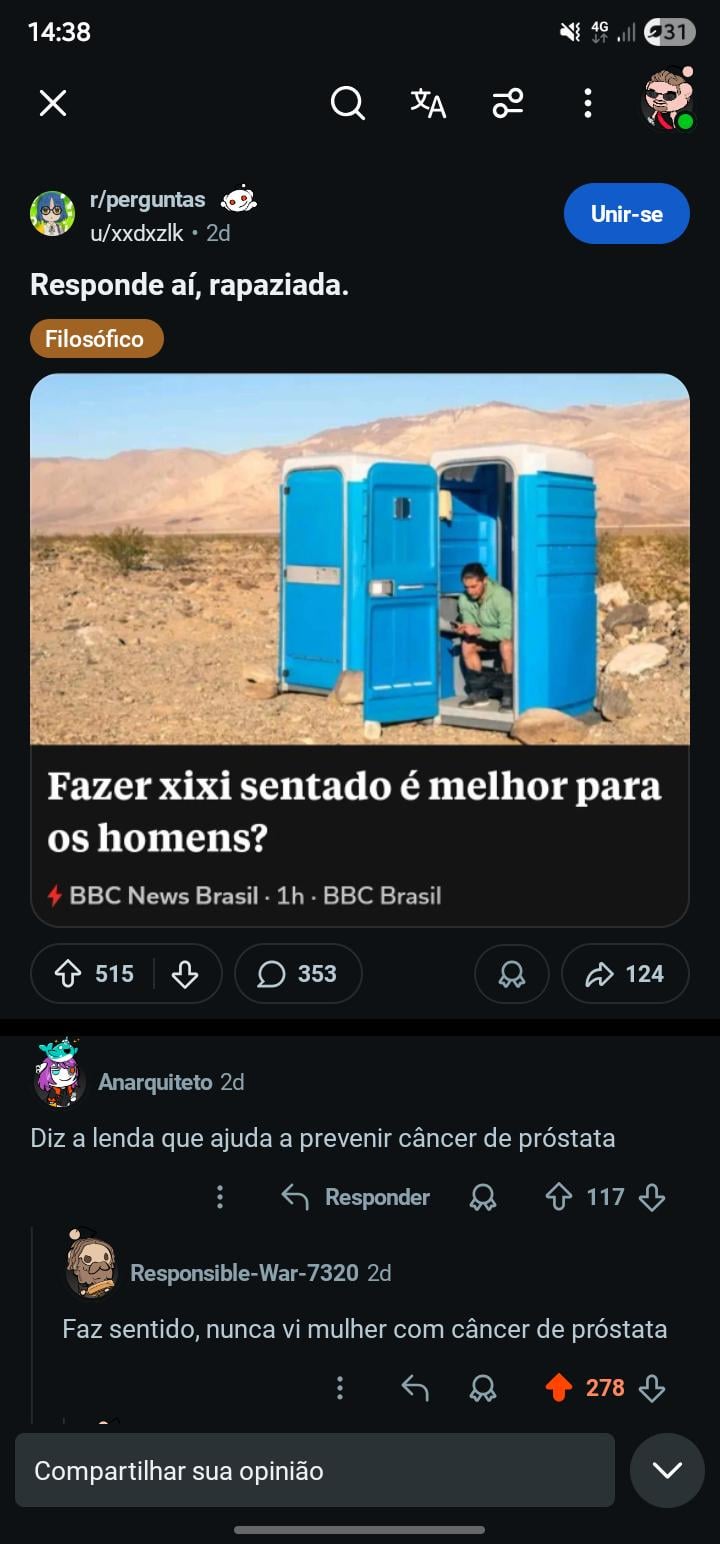This screenshot has width=720, height=1544.
Task: Downvote the main post
Action: [x=185, y=974]
